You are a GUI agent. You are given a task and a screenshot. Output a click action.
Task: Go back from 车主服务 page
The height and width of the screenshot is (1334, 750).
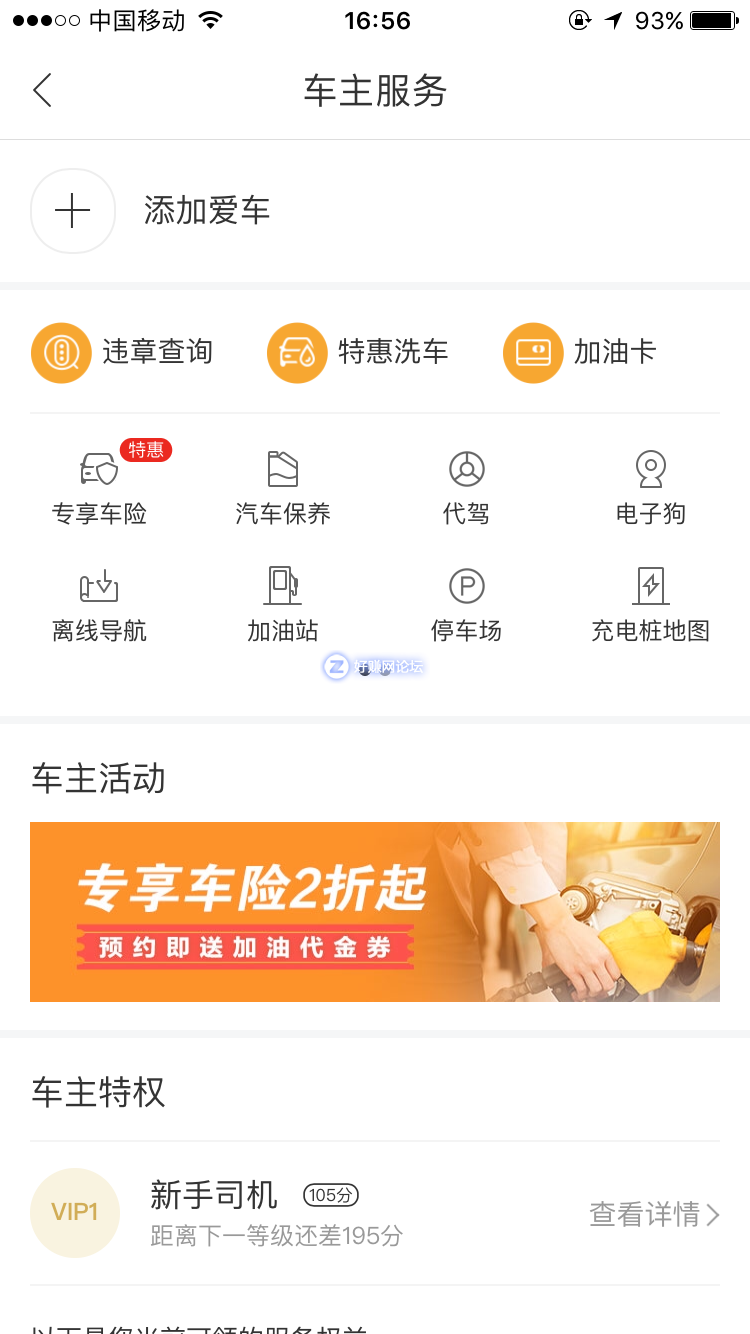pyautogui.click(x=42, y=91)
